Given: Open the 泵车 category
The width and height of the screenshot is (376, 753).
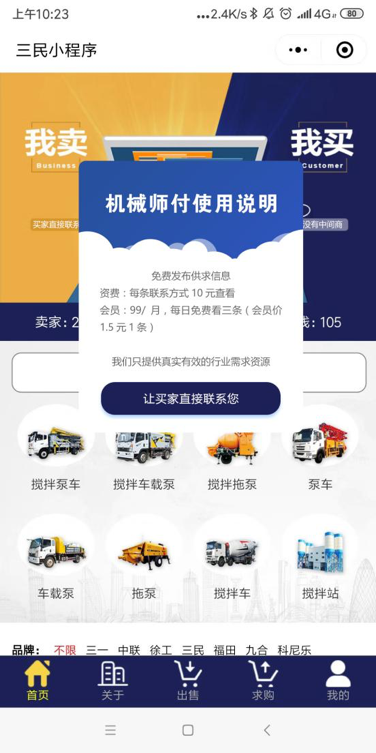Looking at the screenshot, I should point(320,449).
